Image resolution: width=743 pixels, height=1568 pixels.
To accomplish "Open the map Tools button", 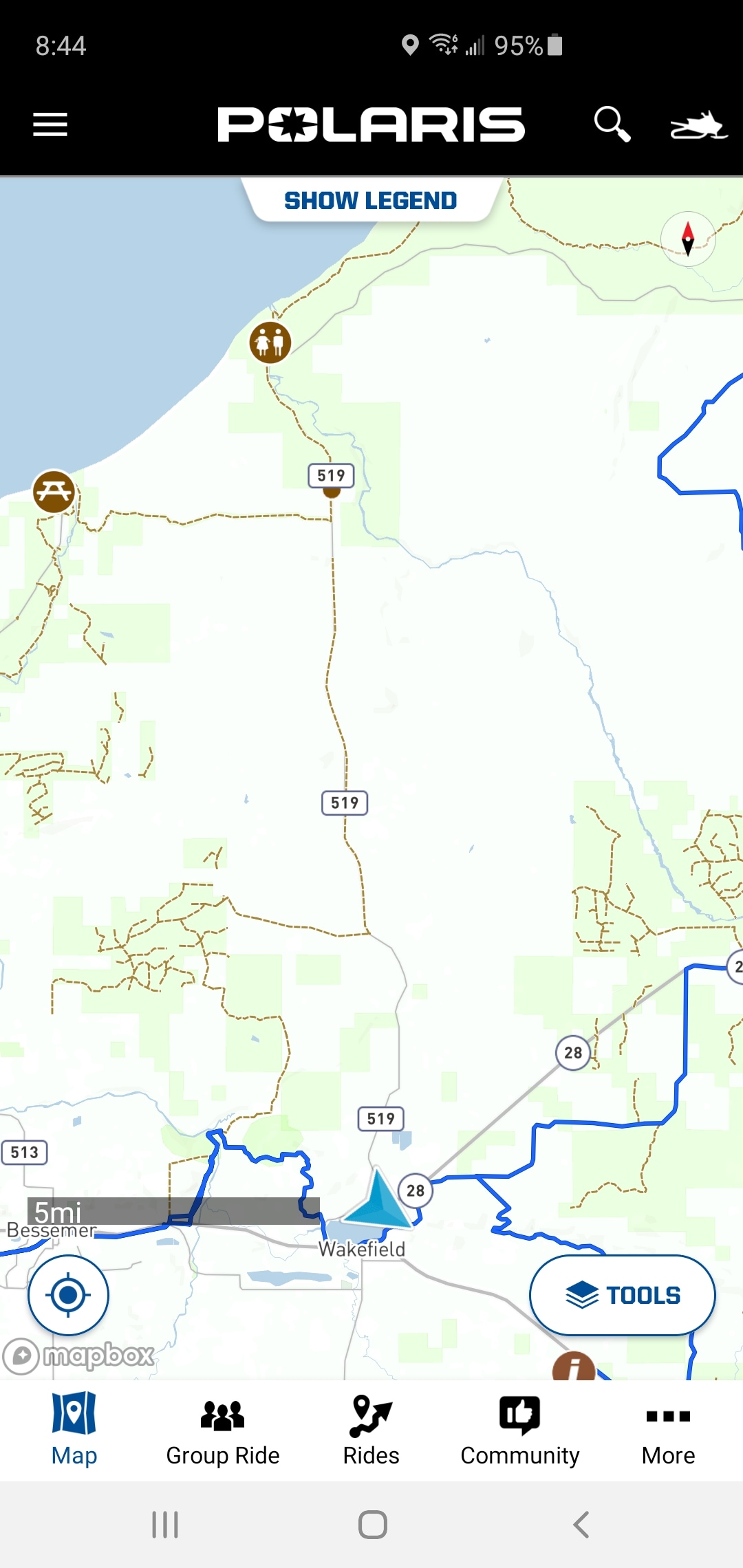I will pos(622,1295).
